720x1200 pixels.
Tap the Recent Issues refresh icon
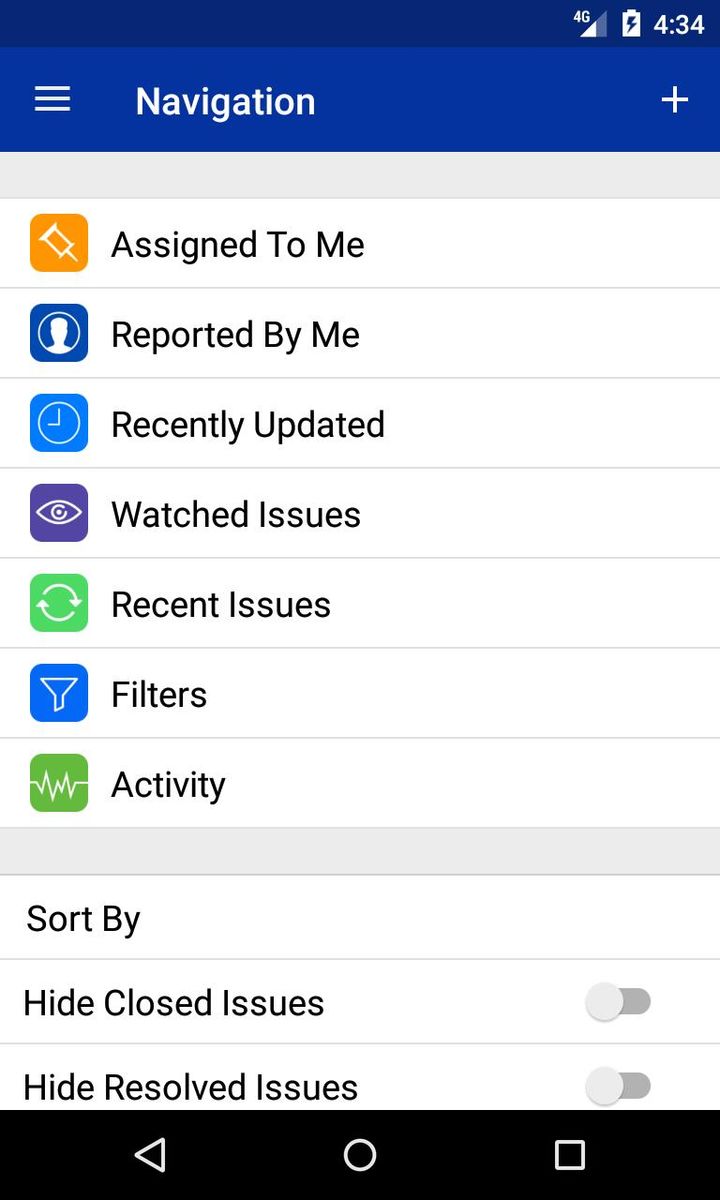pos(58,603)
